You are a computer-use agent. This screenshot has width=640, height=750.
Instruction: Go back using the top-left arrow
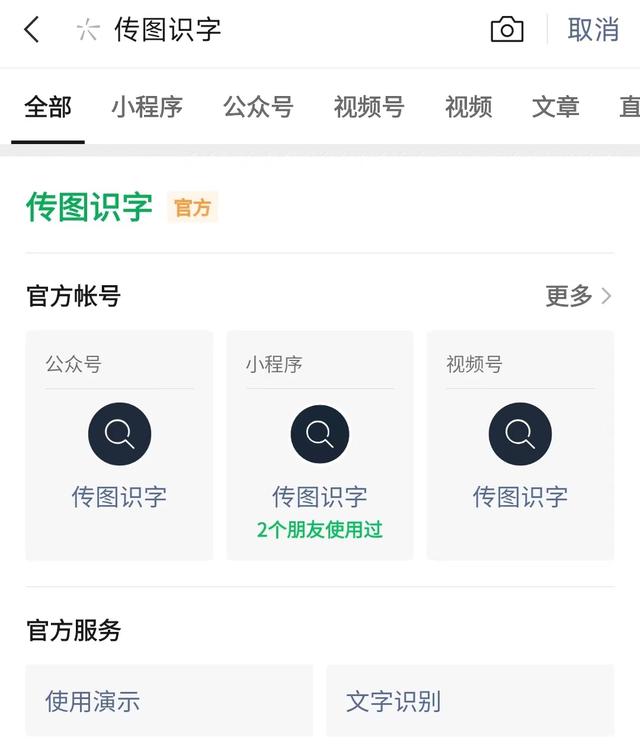point(32,30)
